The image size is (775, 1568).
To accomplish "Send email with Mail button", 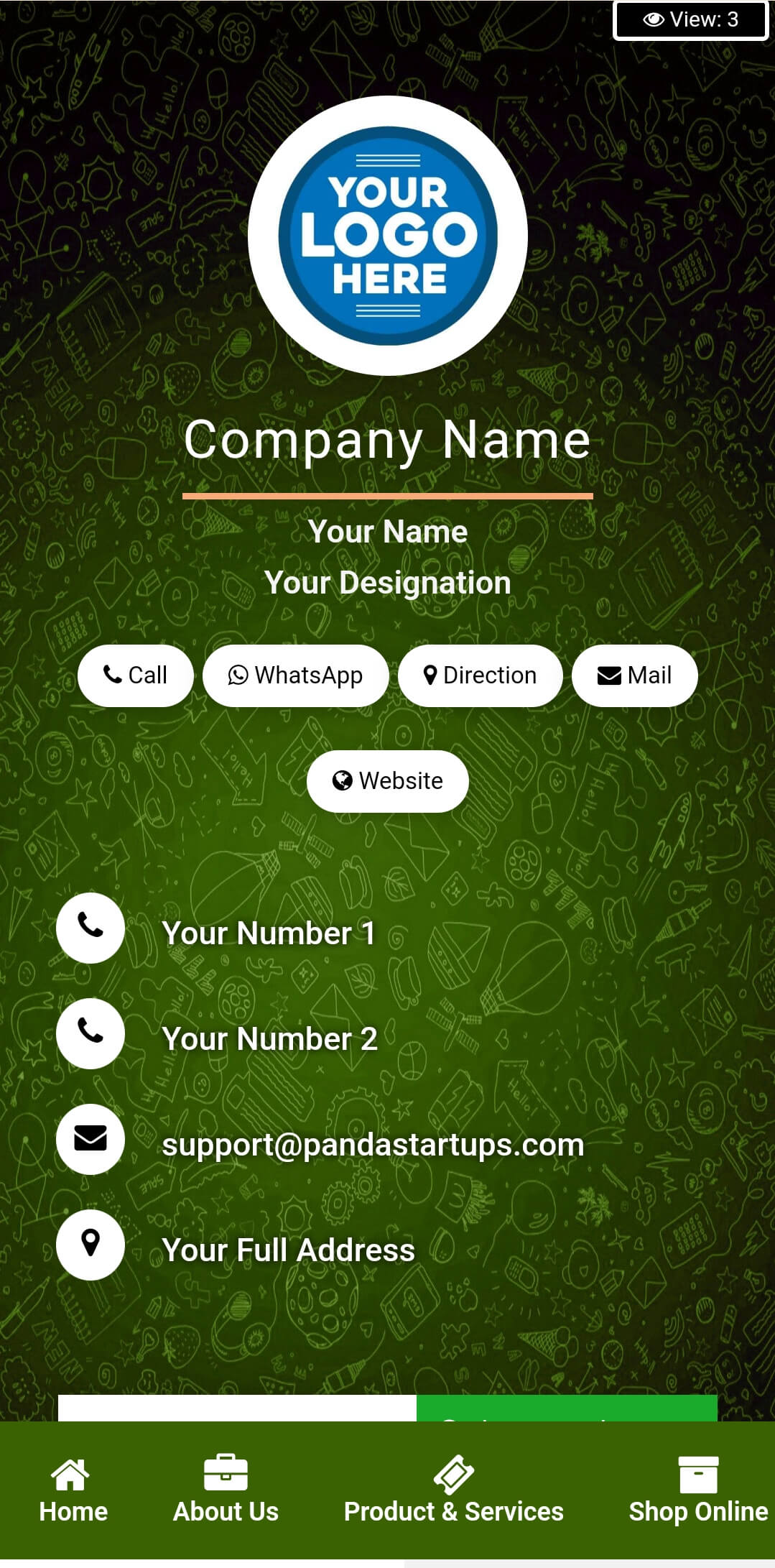I will point(634,675).
